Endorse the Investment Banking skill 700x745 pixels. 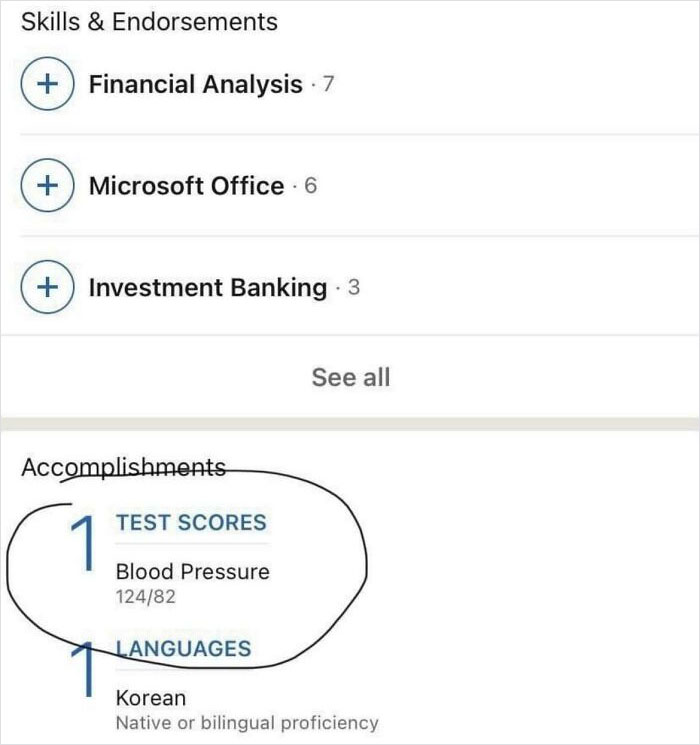coord(46,288)
